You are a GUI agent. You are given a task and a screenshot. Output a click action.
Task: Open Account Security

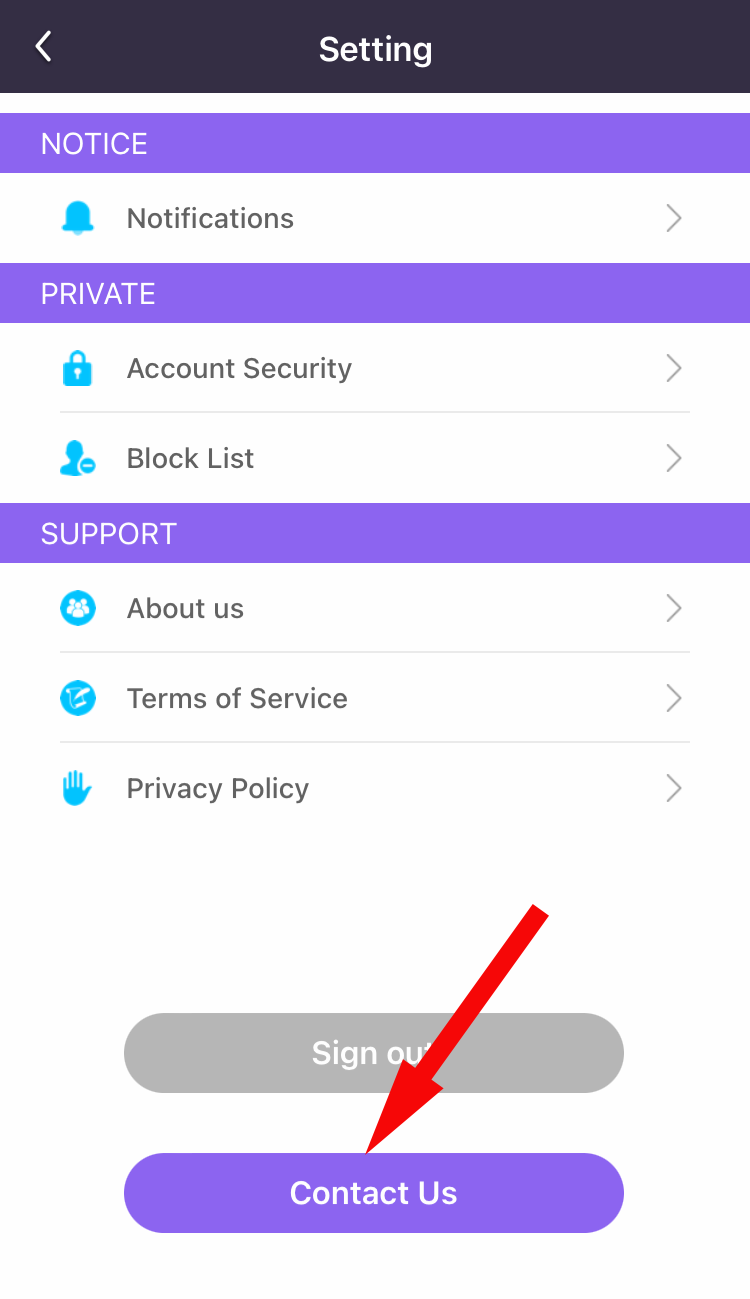375,368
